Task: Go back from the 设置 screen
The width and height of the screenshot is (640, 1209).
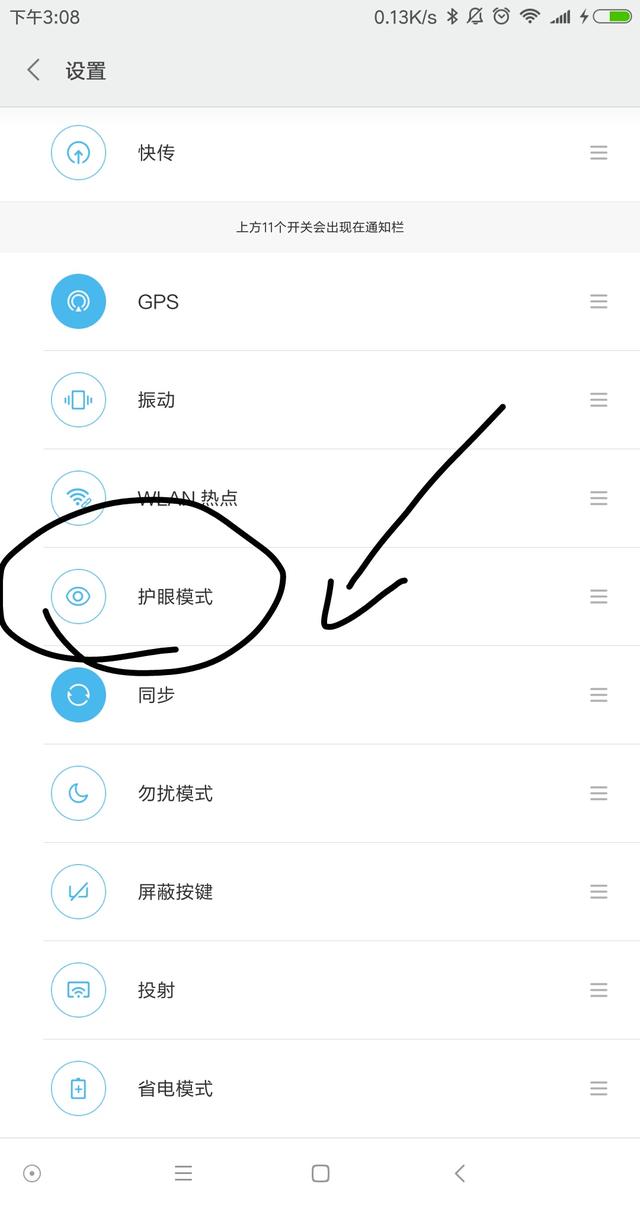Action: [34, 70]
